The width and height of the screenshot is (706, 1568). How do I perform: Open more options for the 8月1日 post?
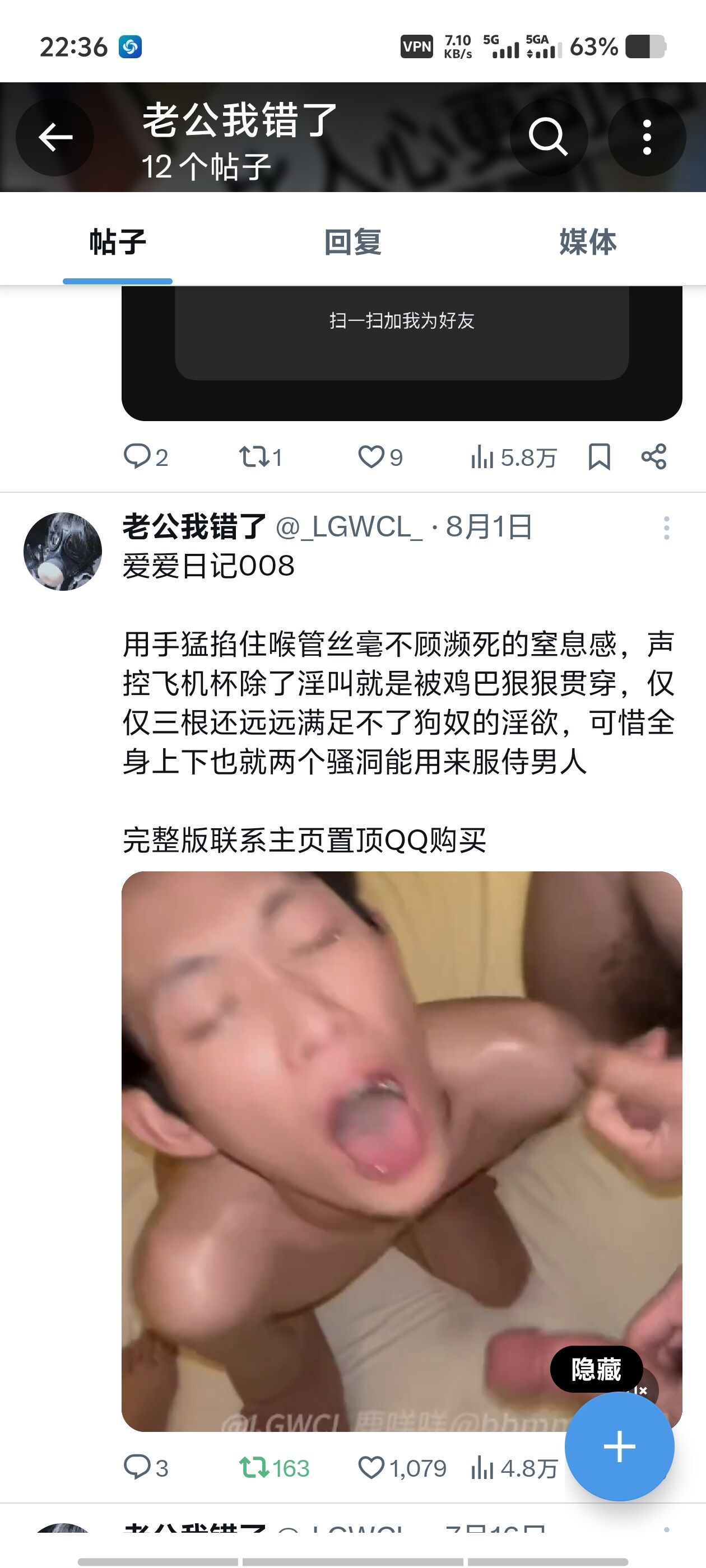(666, 528)
